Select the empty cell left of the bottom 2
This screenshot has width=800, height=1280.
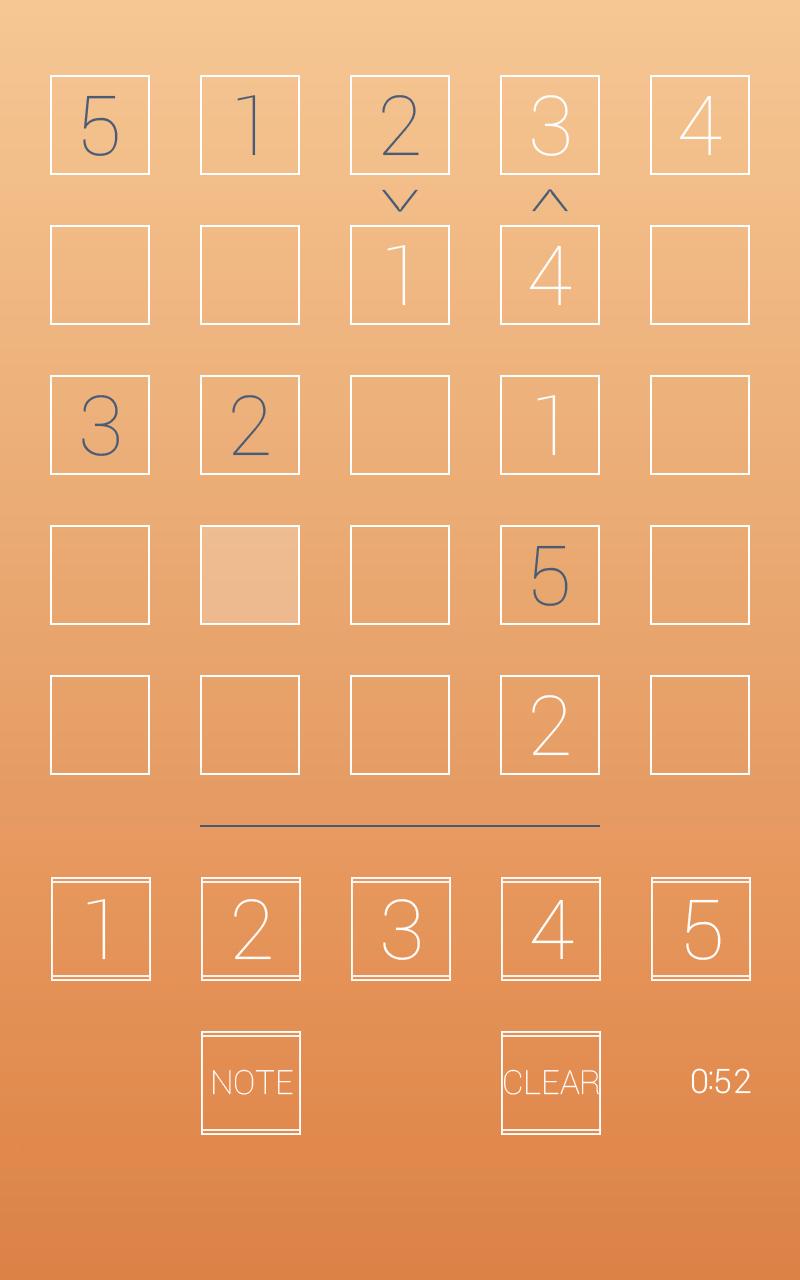pyautogui.click(x=400, y=725)
